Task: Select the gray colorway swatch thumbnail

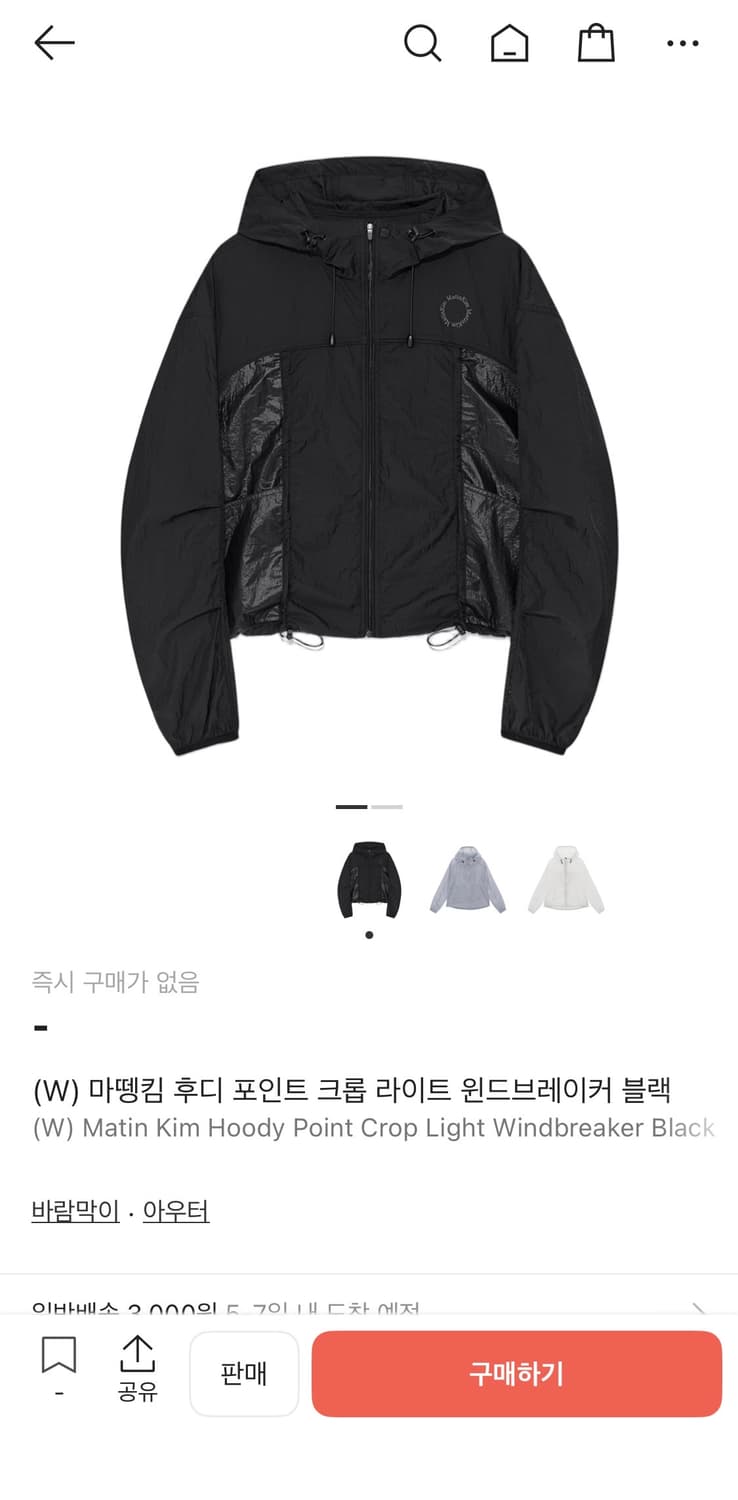Action: tap(468, 878)
